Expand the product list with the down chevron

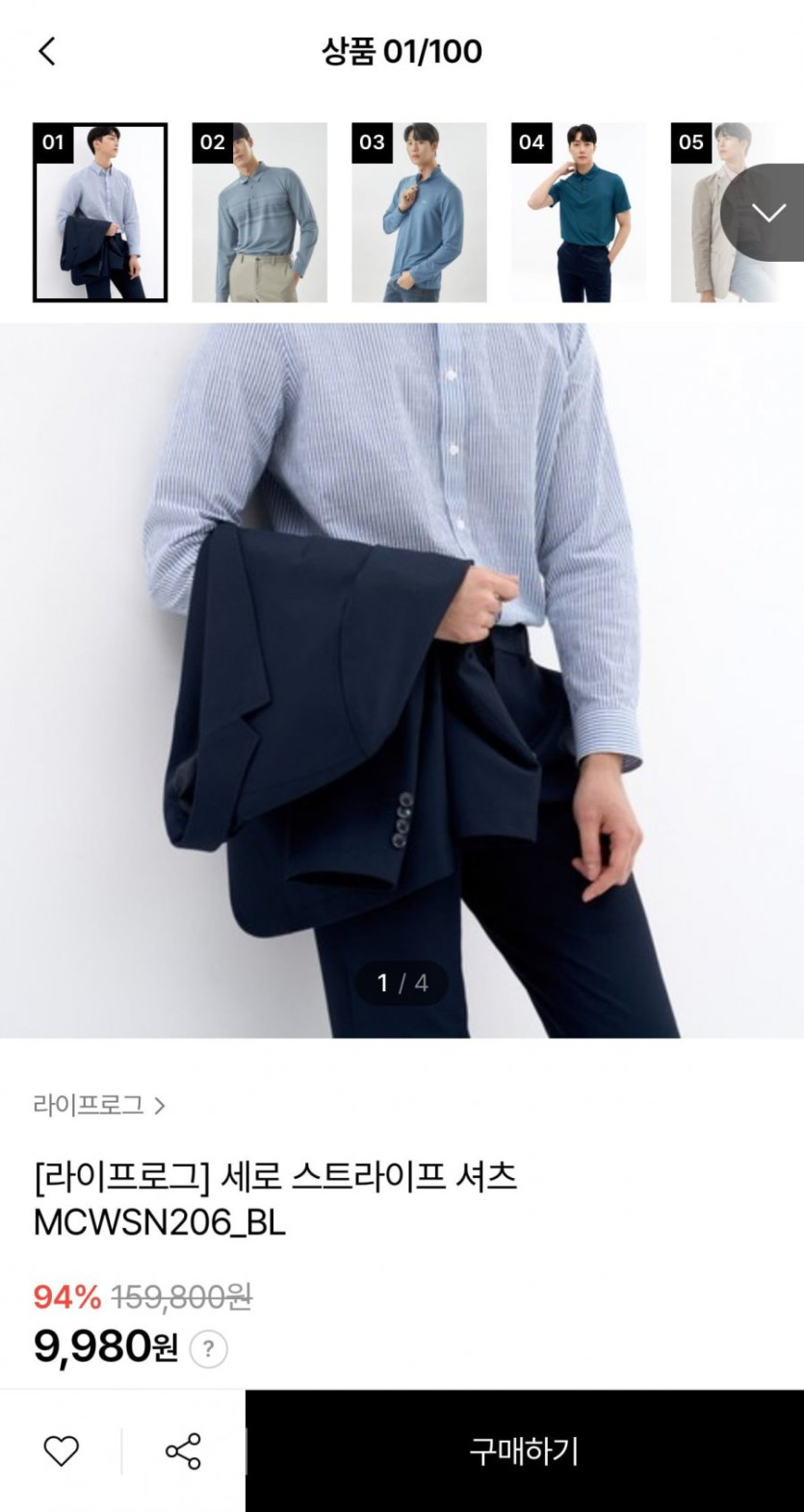pos(767,213)
